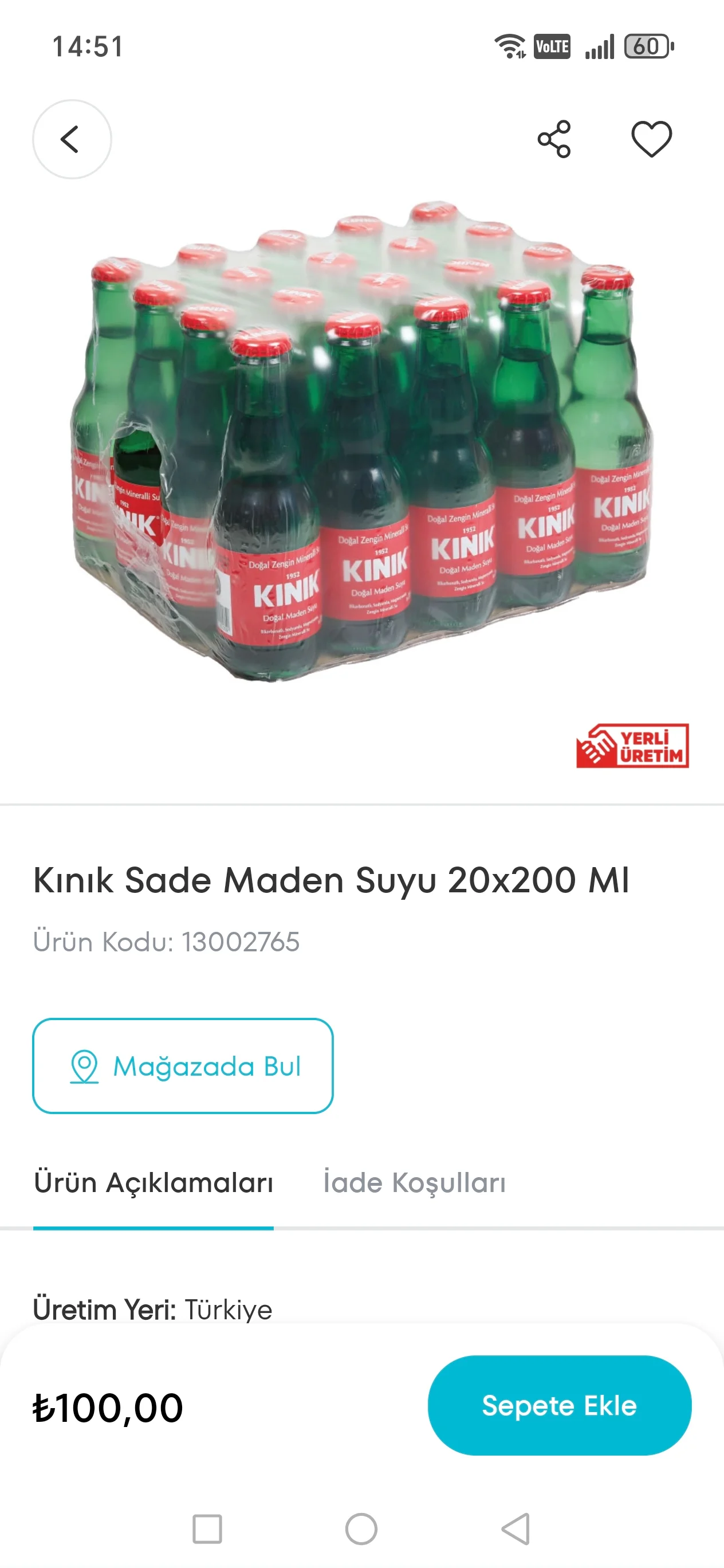Open the Mağazada Bul store finder
This screenshot has width=724, height=1568.
(x=183, y=1066)
